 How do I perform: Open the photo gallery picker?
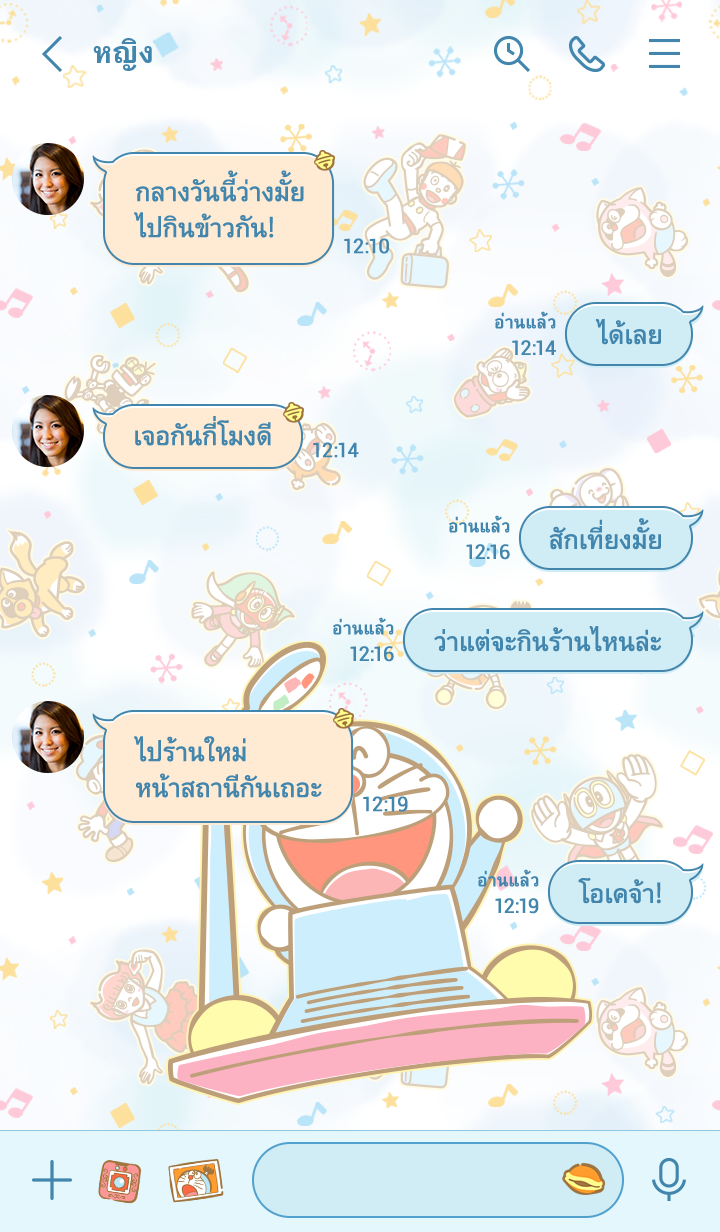point(195,1181)
